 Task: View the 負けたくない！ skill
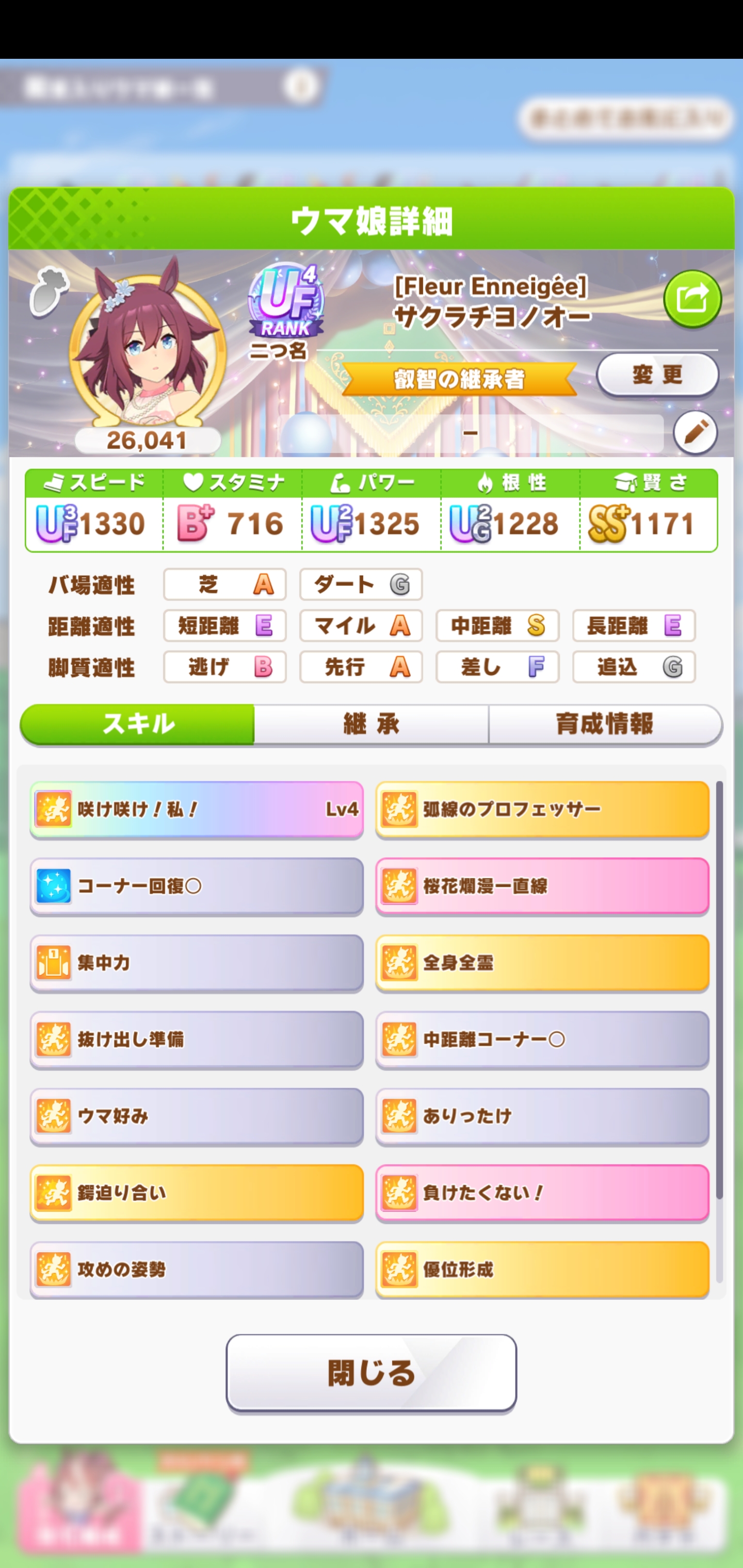pyautogui.click(x=542, y=1193)
